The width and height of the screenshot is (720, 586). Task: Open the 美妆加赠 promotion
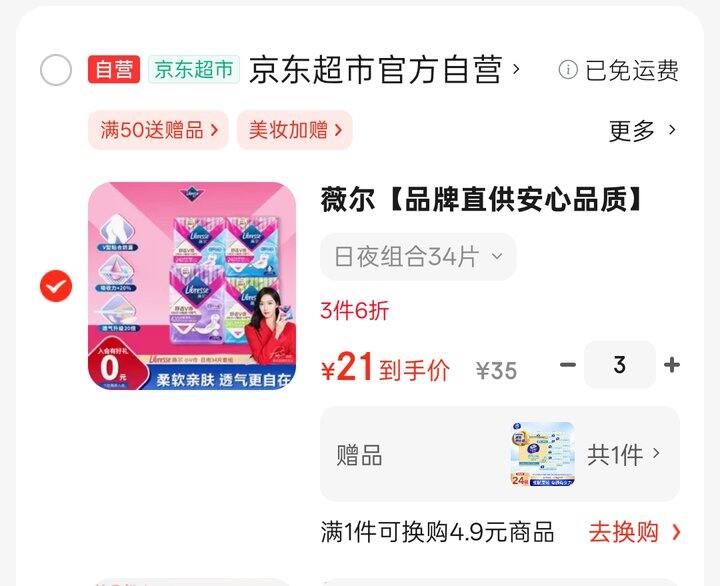[x=294, y=130]
